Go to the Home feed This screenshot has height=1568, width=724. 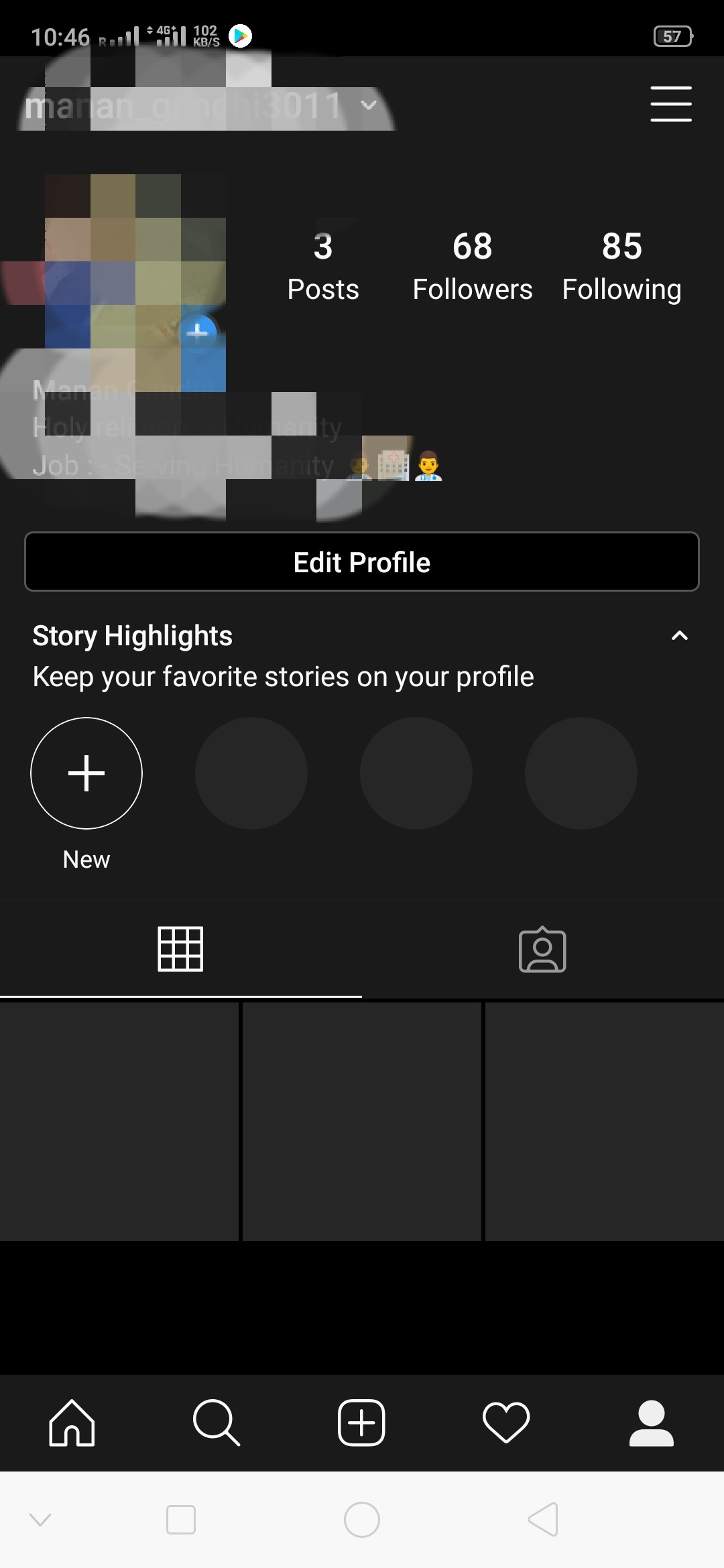pyautogui.click(x=72, y=1422)
